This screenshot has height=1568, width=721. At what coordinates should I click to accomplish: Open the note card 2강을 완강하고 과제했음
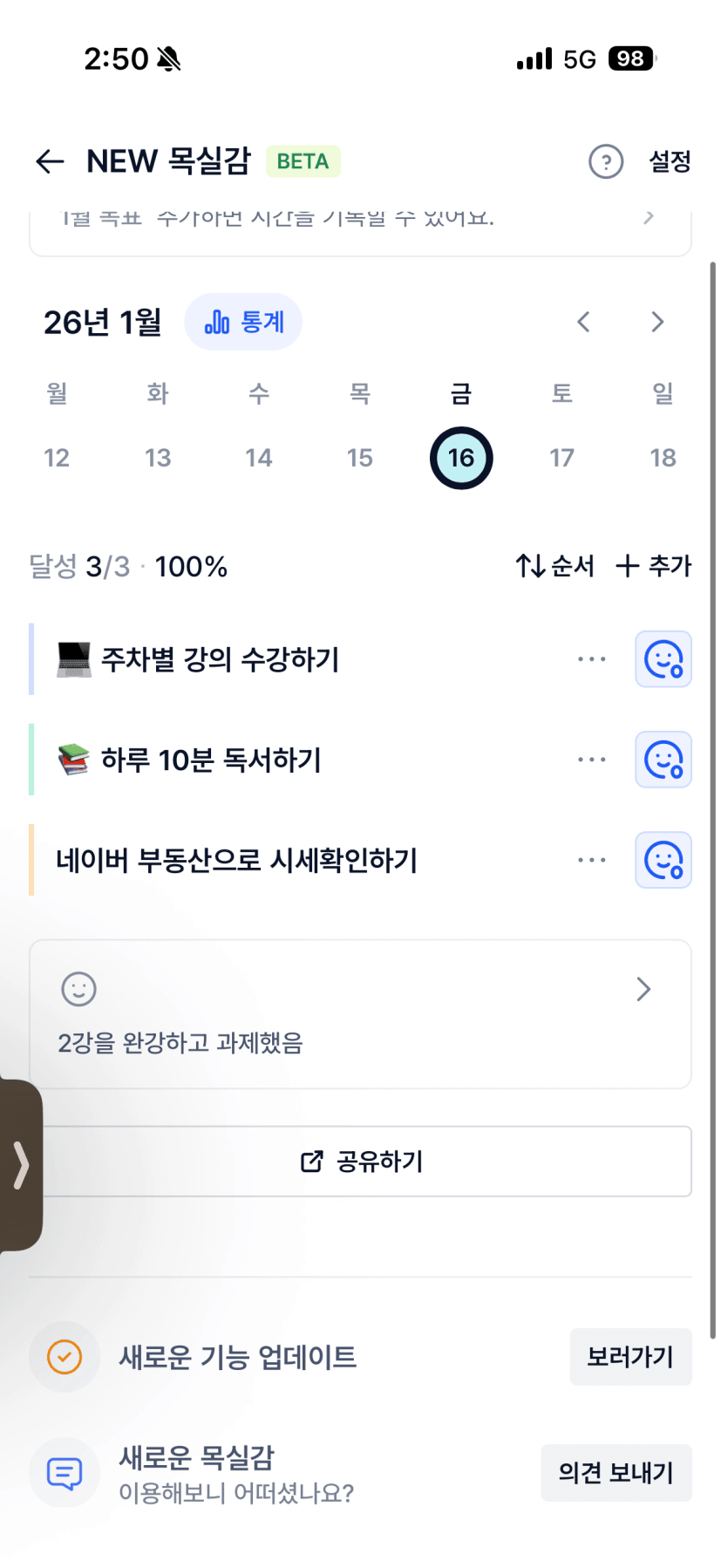pyautogui.click(x=360, y=1014)
